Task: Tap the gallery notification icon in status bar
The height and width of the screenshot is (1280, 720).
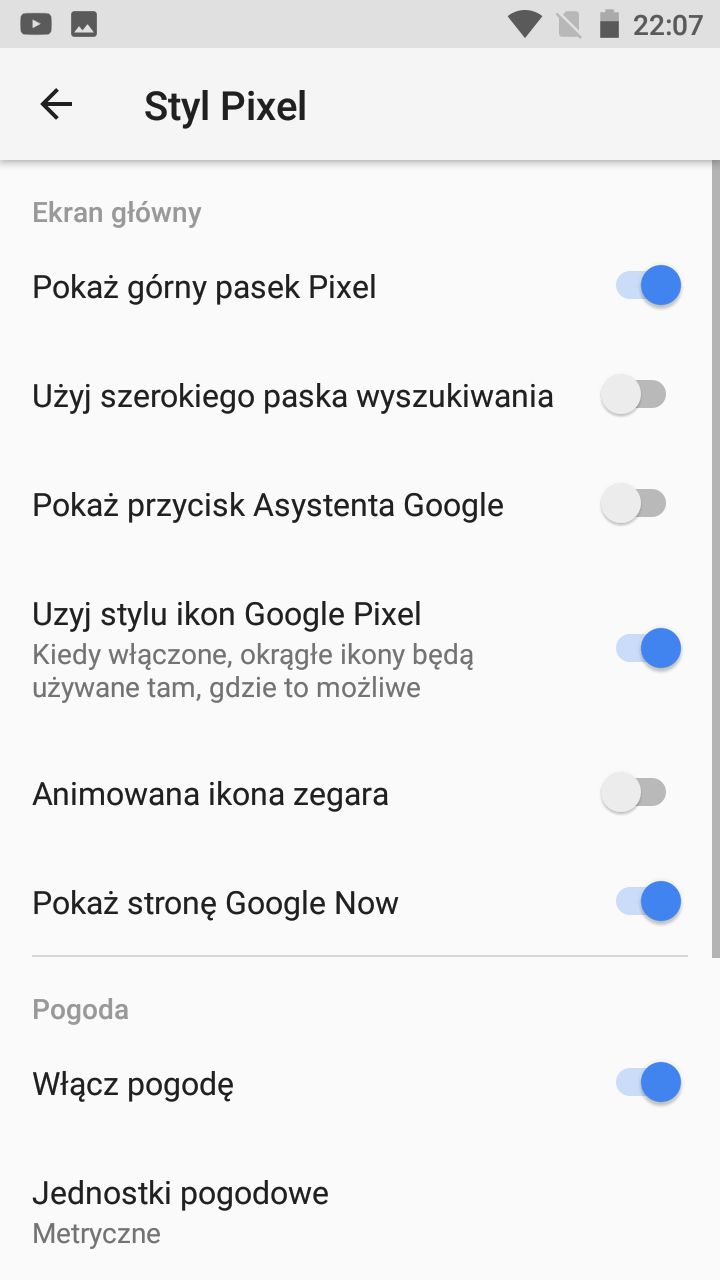Action: [x=83, y=22]
